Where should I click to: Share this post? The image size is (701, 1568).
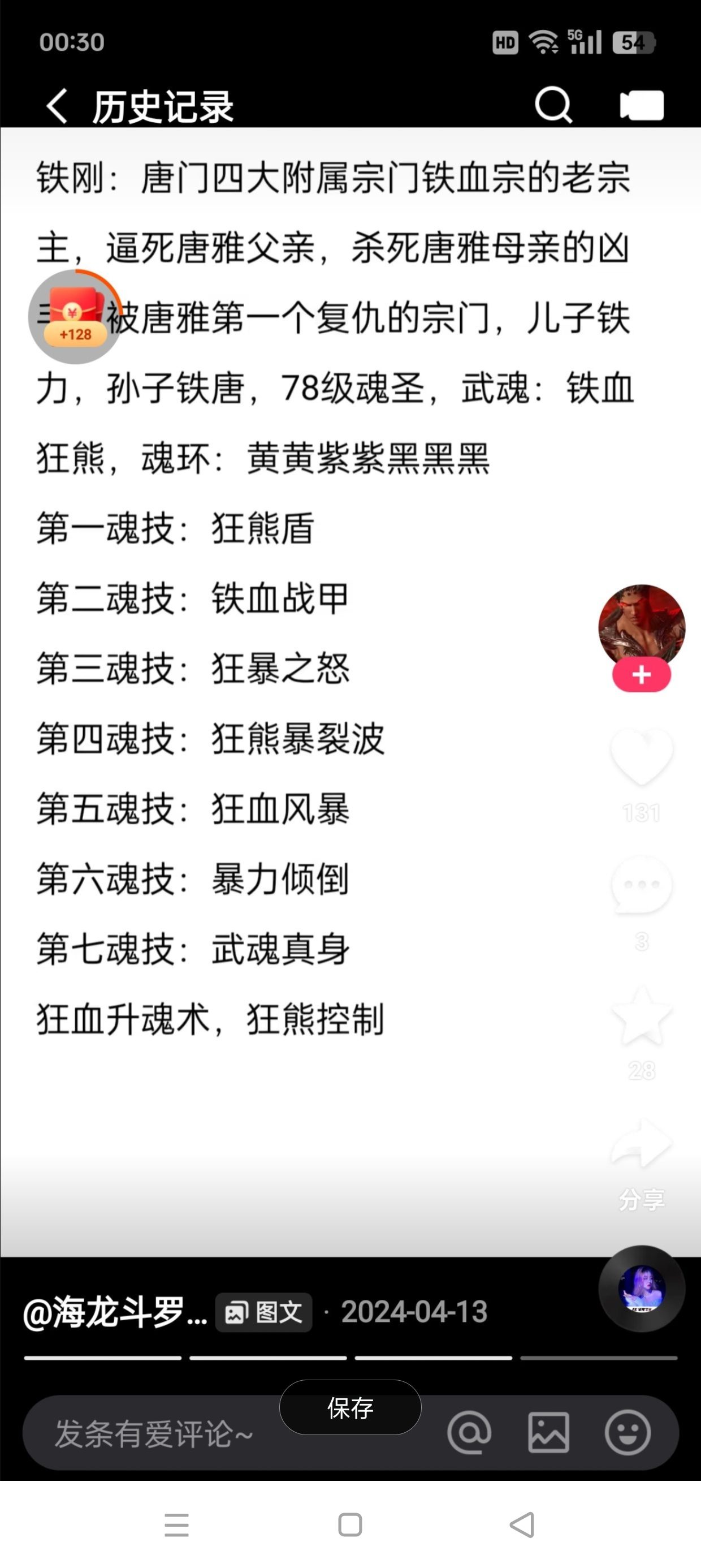pos(642,1145)
